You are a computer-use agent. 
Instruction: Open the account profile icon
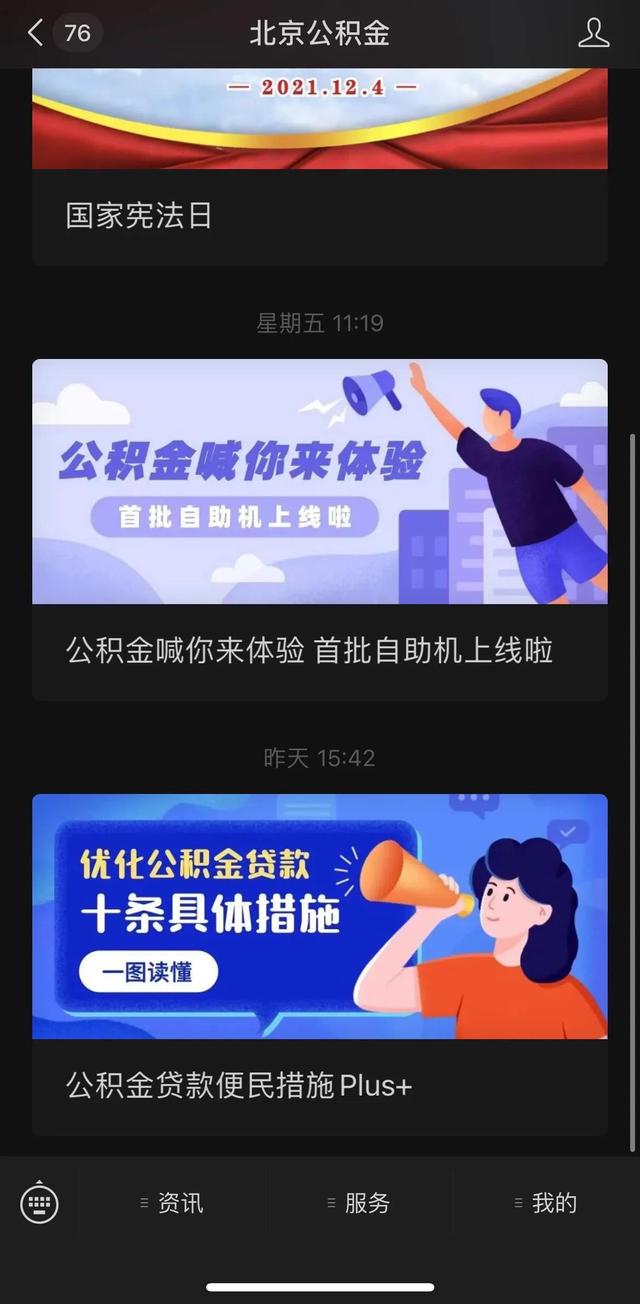click(593, 33)
